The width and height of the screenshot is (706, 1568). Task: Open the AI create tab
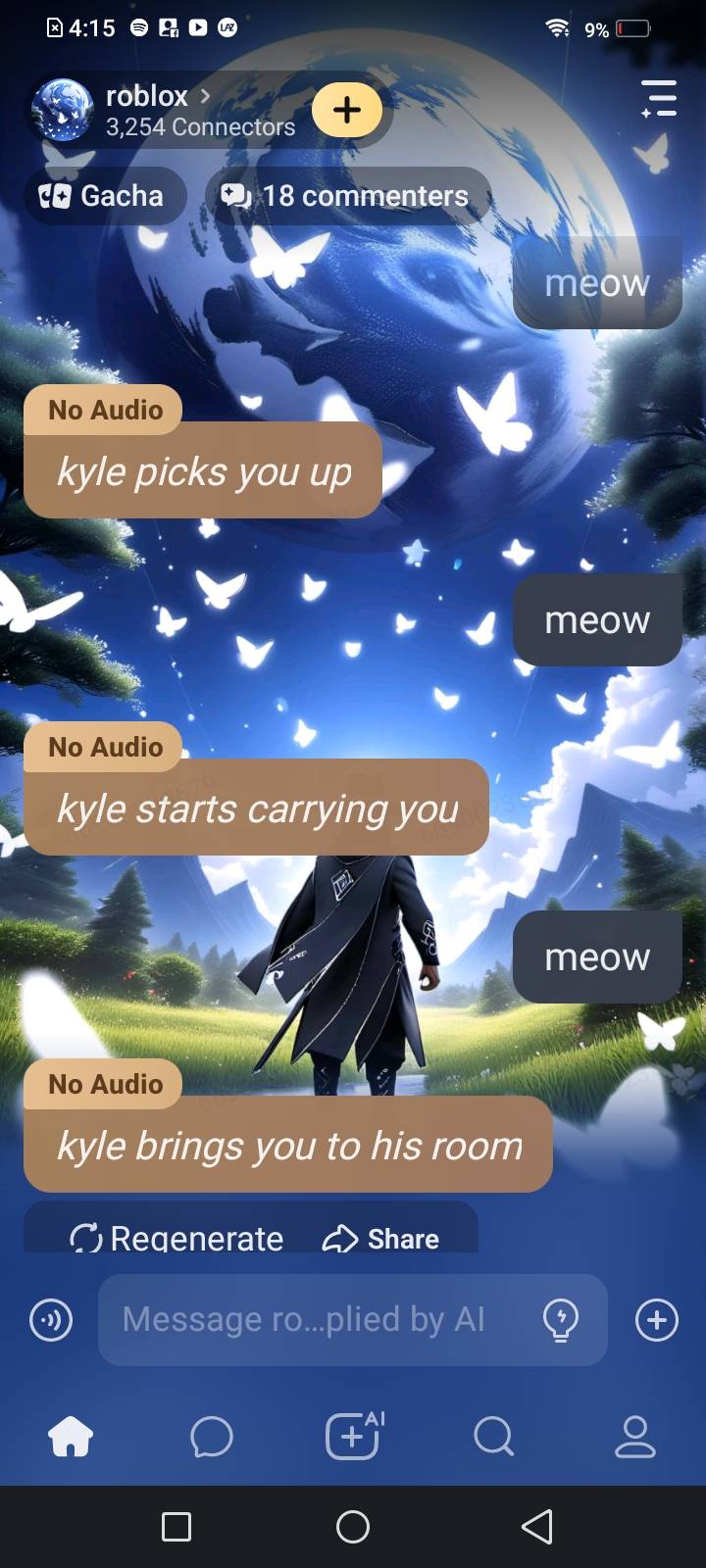[x=353, y=1438]
